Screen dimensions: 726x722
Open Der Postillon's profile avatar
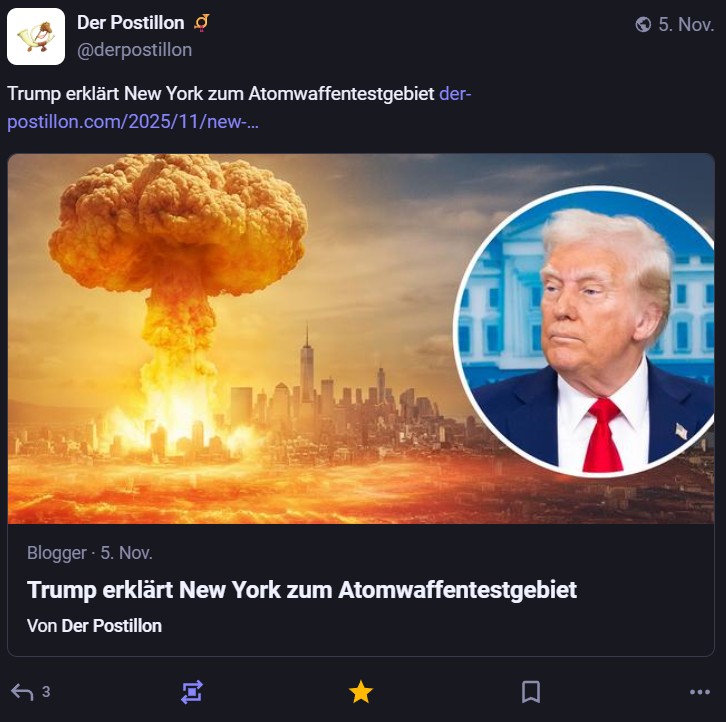[36, 36]
